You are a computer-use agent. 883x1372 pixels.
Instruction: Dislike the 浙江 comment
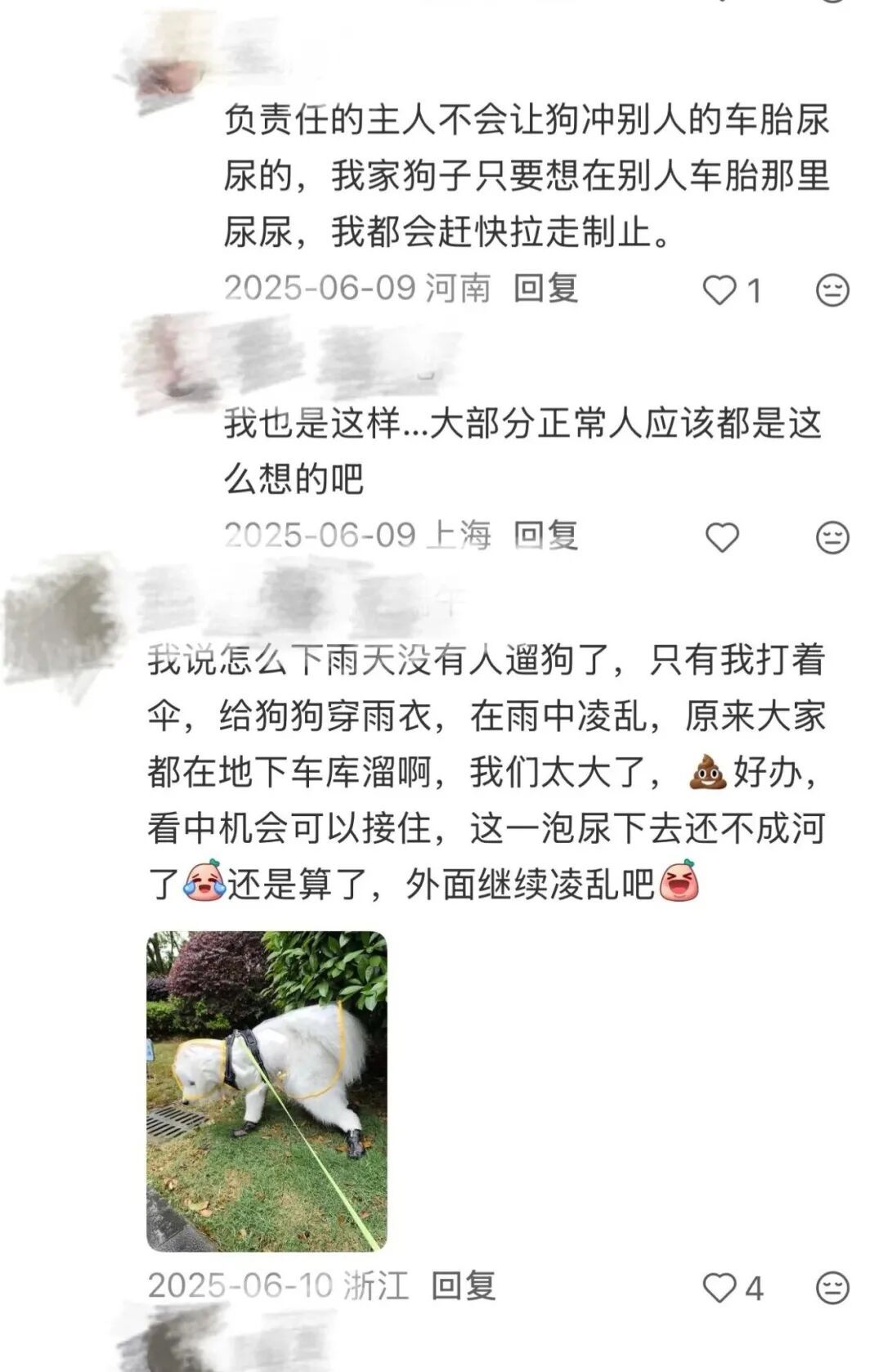[832, 1288]
